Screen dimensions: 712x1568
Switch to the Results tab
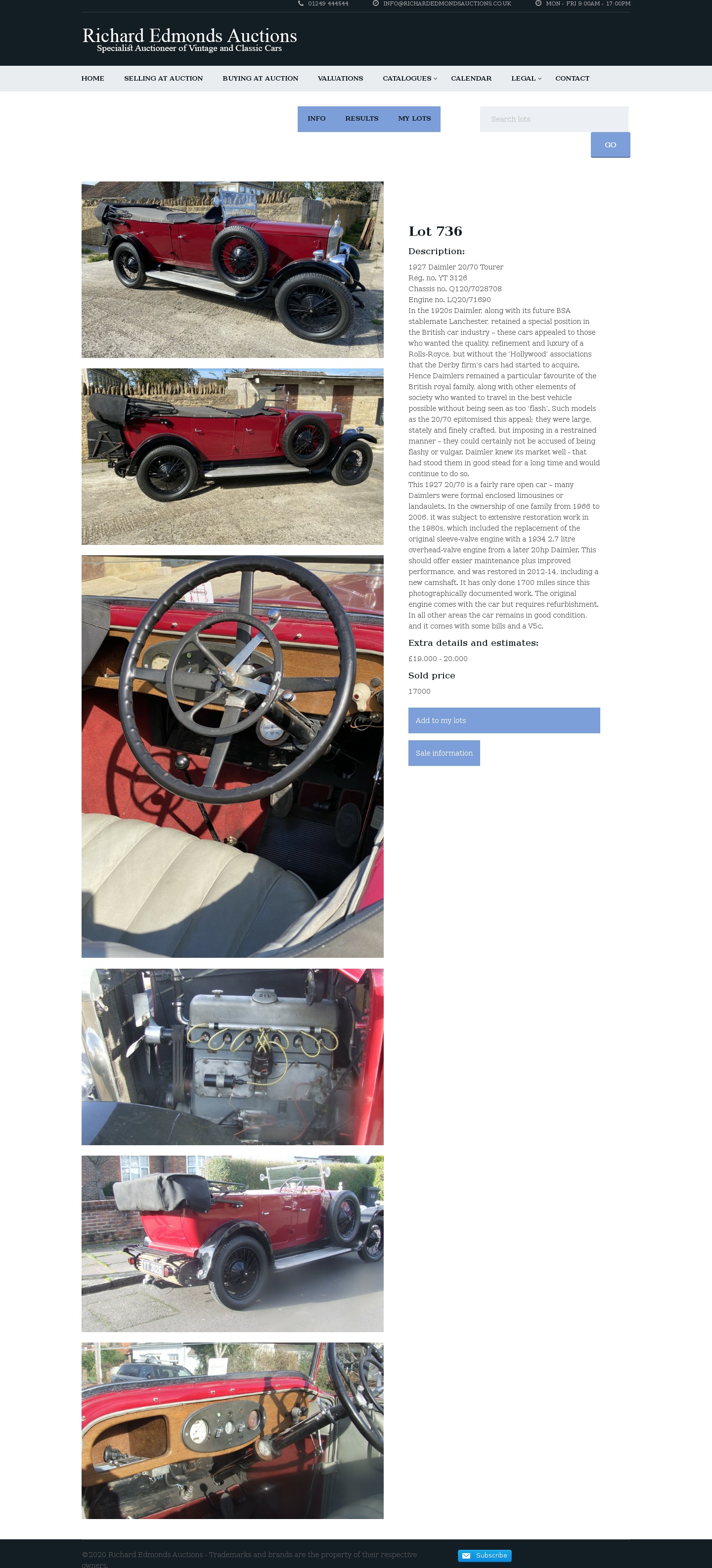click(x=361, y=119)
